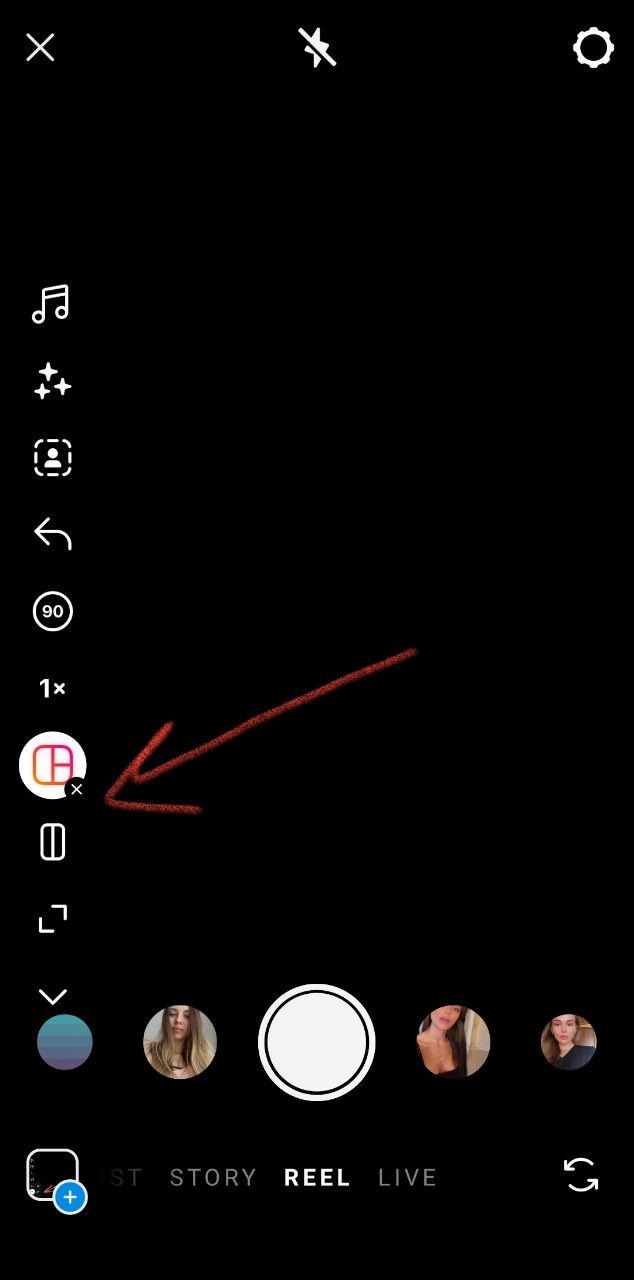Viewport: 634px width, 1280px height.
Task: Start recording with the shutter button
Action: pyautogui.click(x=317, y=1042)
